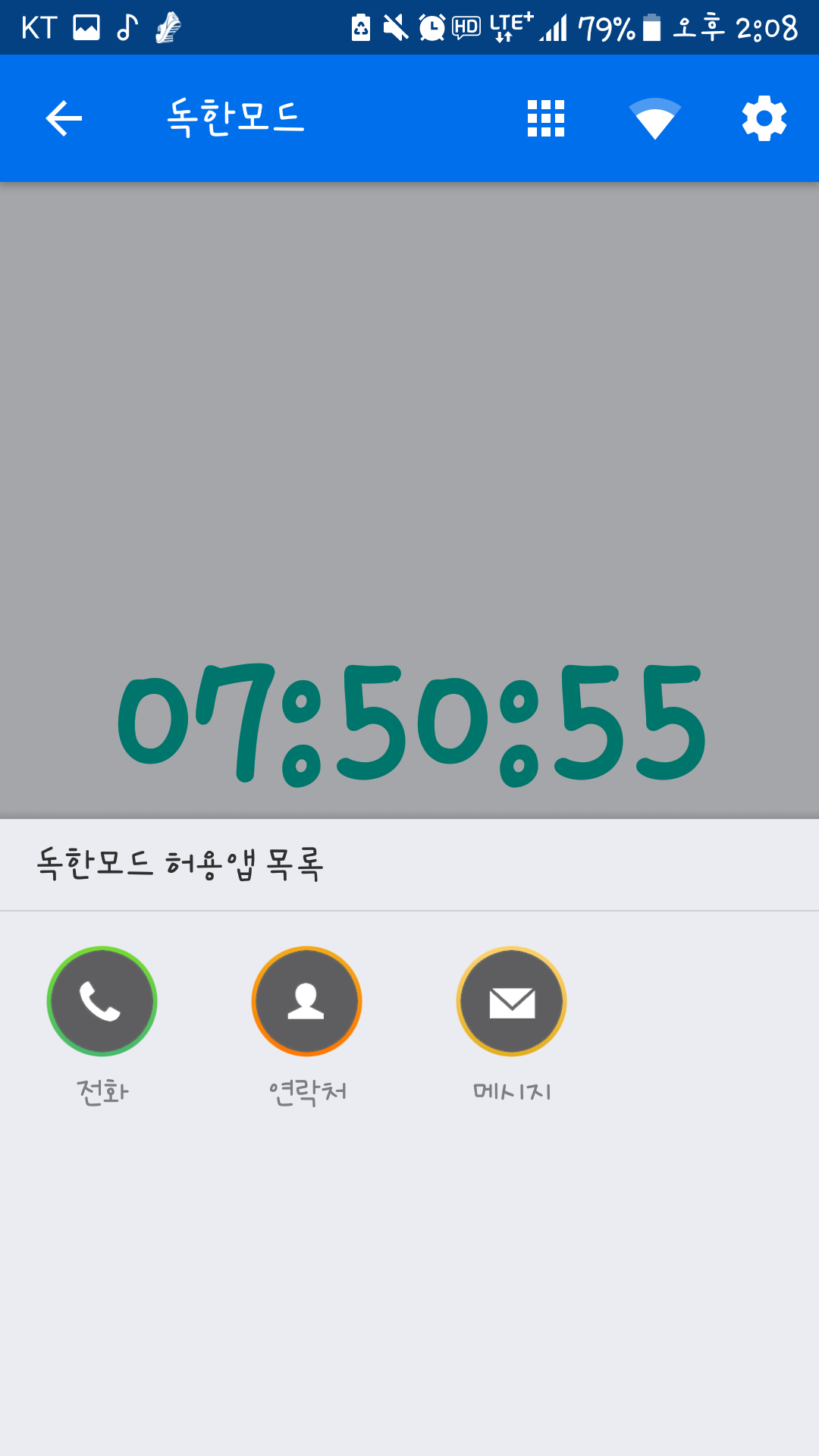Open the app grid icon
This screenshot has width=819, height=1456.
[x=546, y=118]
